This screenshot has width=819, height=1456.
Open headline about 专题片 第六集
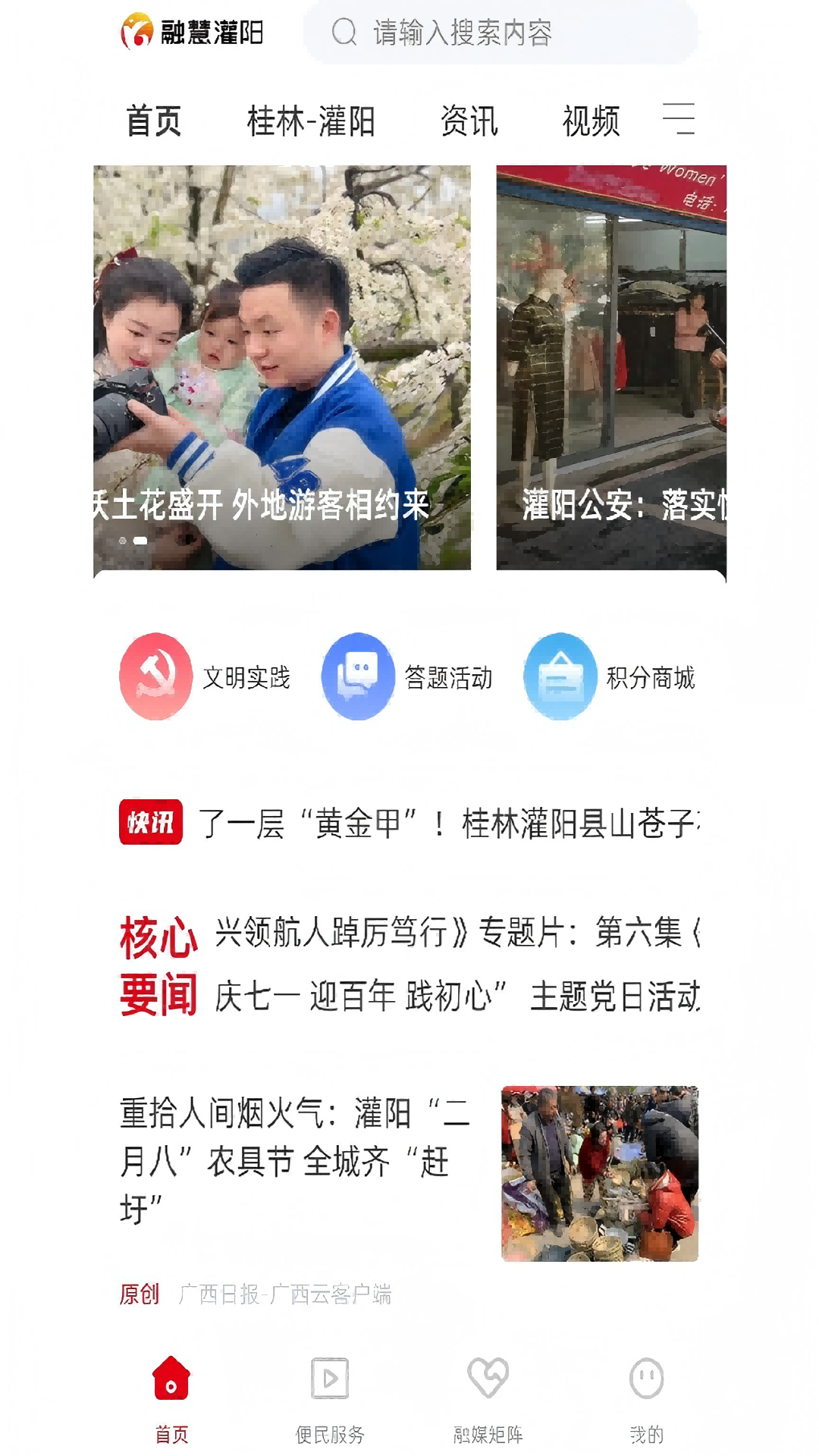coord(457,933)
